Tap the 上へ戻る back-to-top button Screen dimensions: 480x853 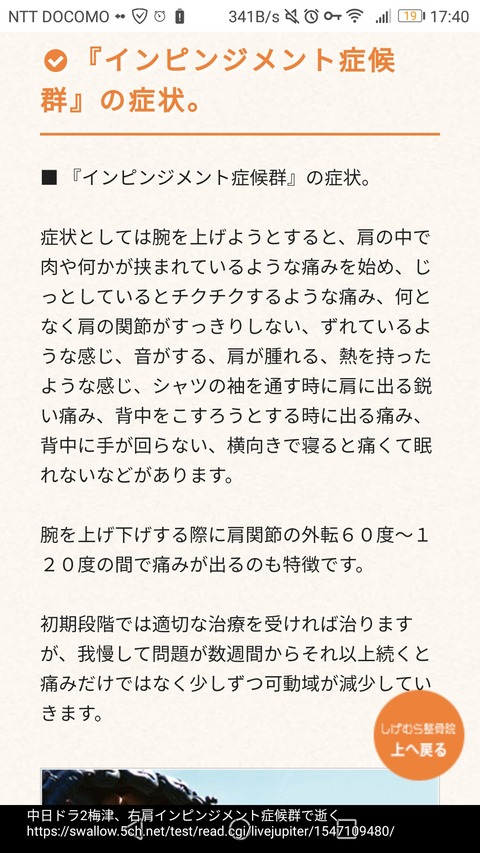[419, 735]
